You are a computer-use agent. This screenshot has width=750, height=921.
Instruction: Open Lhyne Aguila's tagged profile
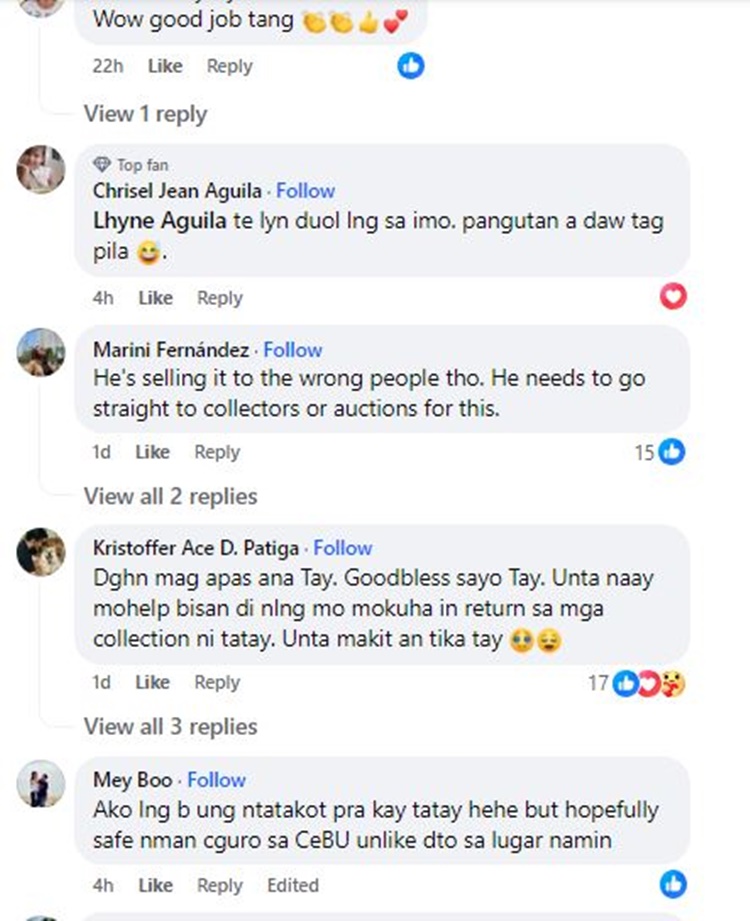159,221
